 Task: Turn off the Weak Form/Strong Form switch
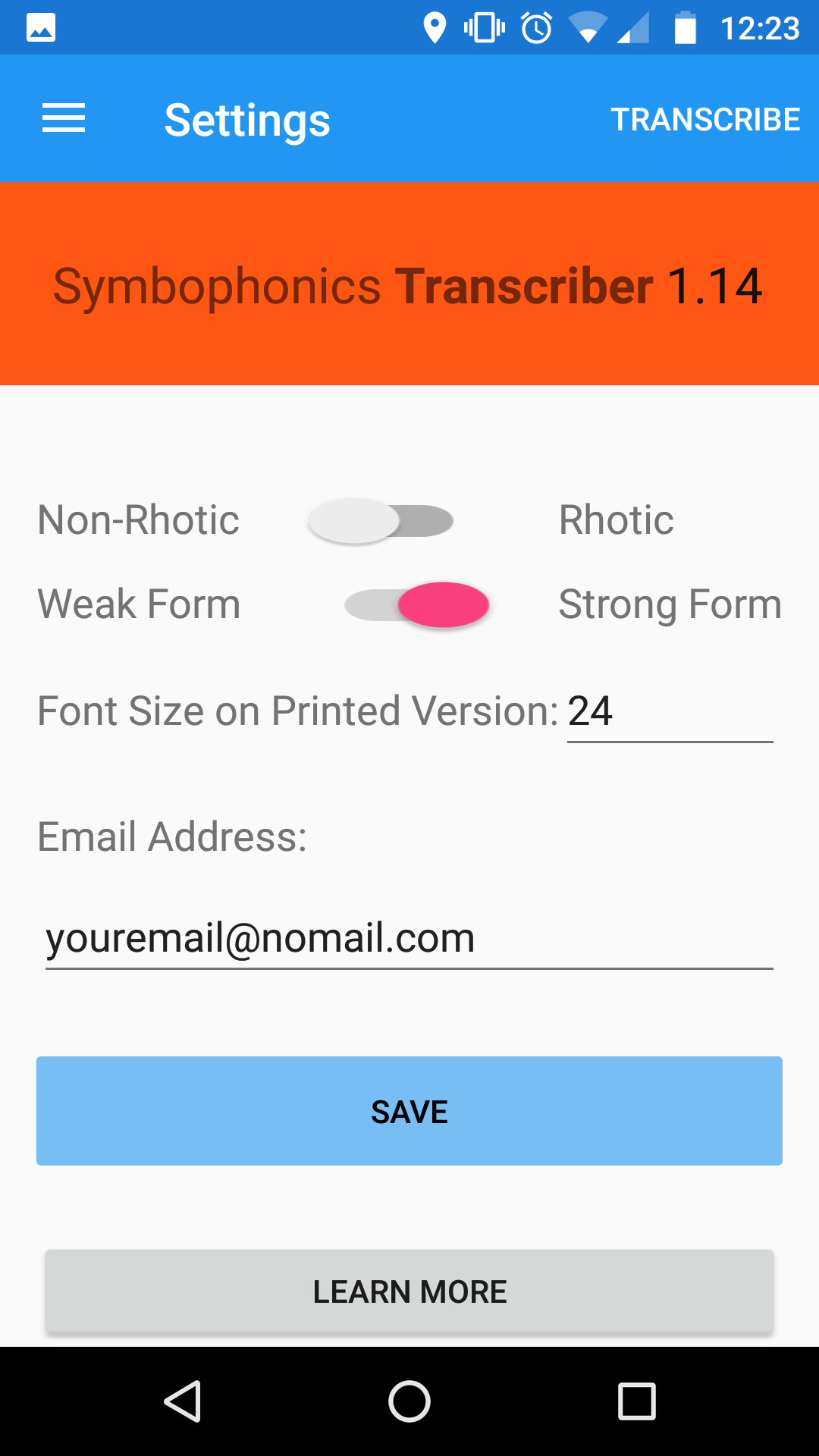pos(417,605)
